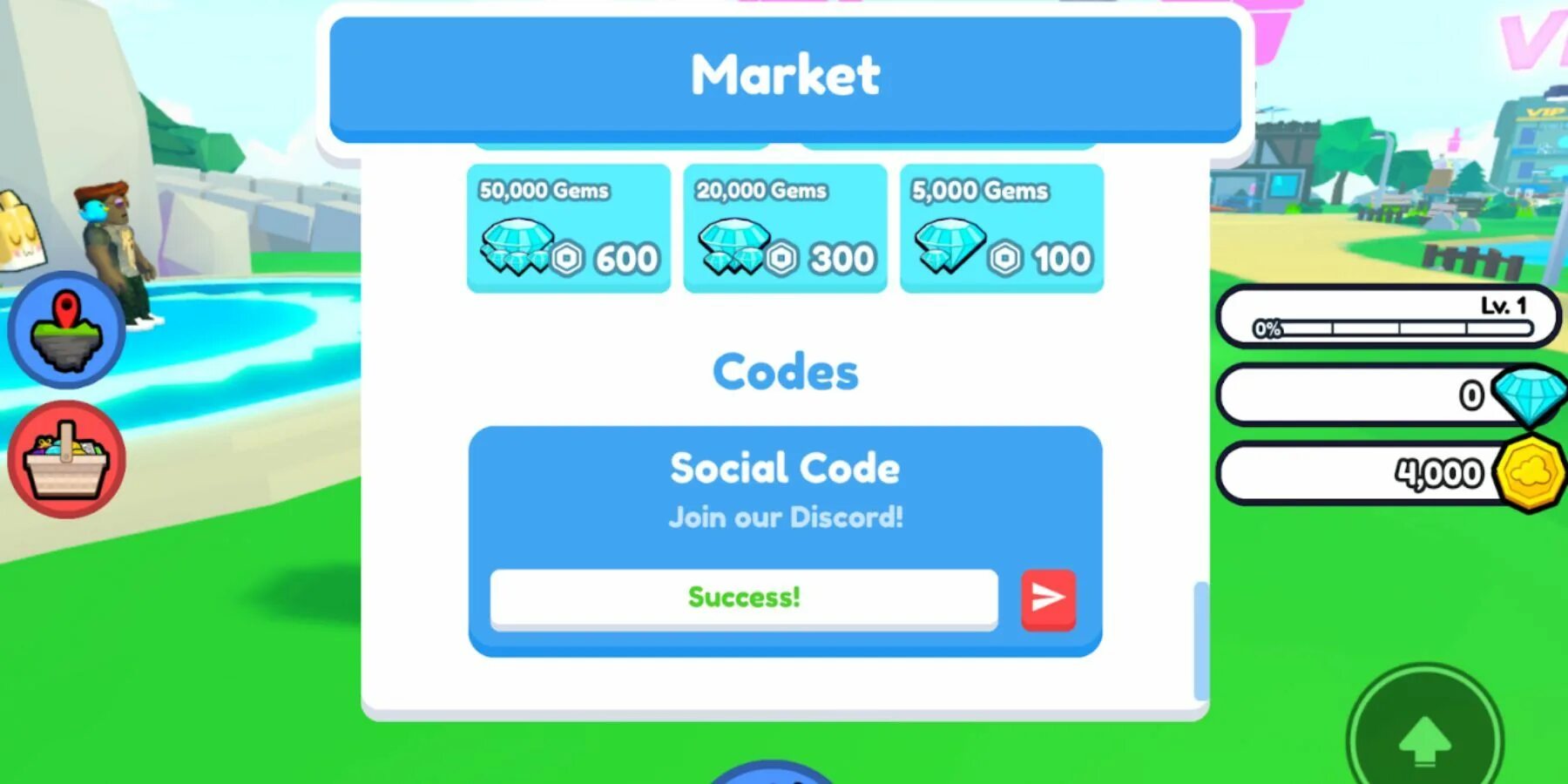Select the 5,000 Gems pack
Viewport: 1568px width, 784px height.
pyautogui.click(x=1001, y=228)
